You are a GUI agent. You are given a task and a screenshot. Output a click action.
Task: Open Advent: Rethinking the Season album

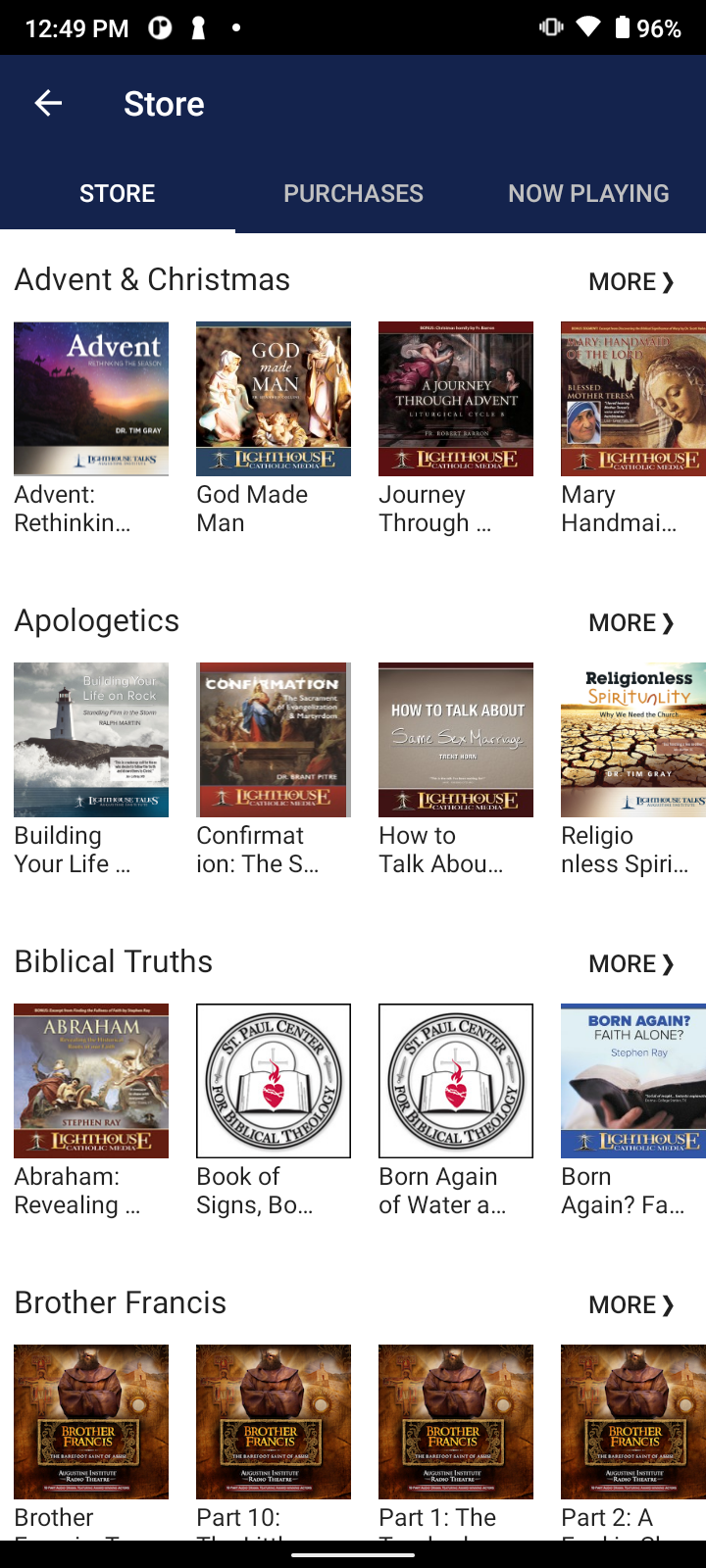tap(91, 399)
